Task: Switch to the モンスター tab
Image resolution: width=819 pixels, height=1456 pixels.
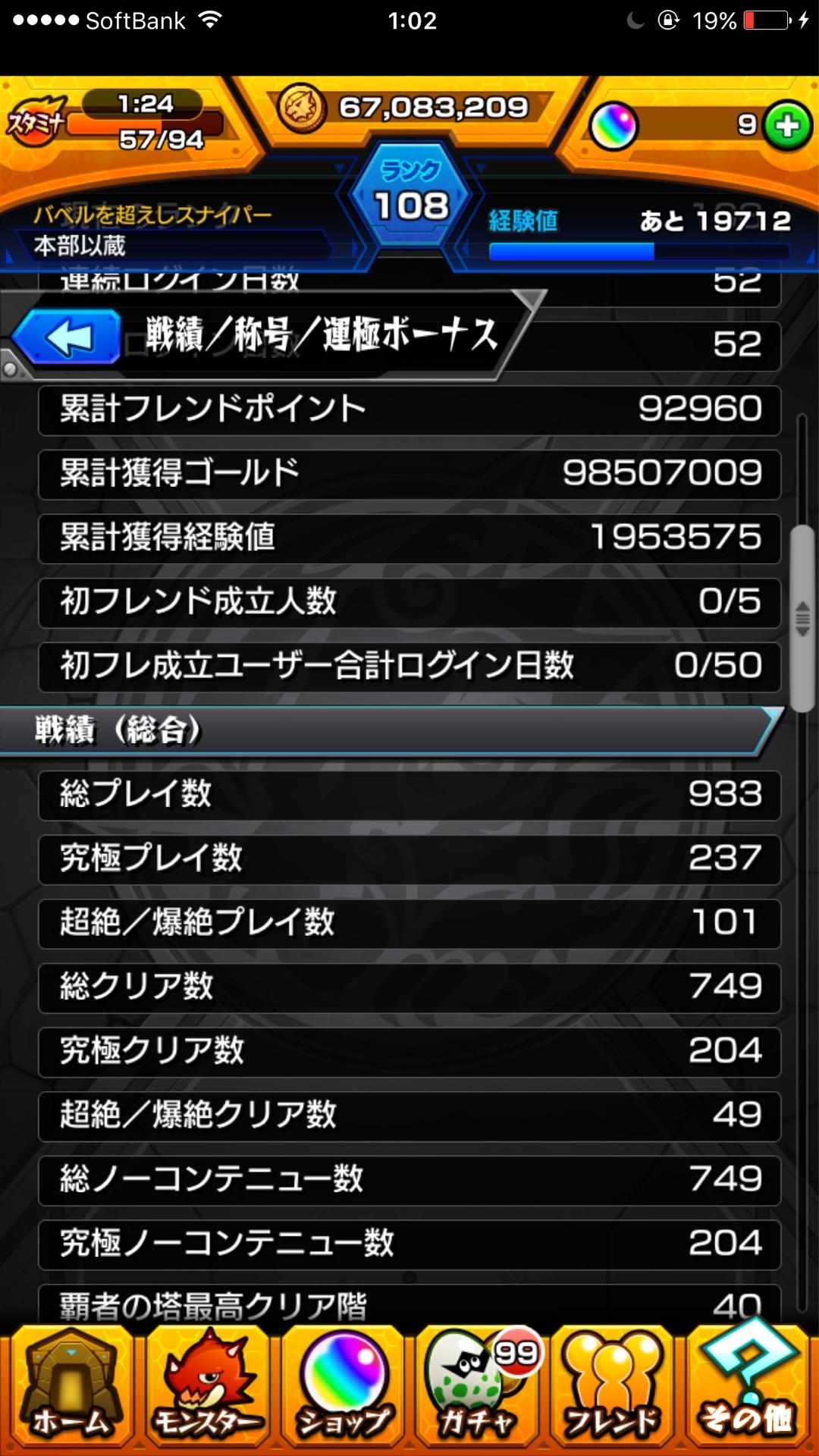Action: pos(206,1388)
